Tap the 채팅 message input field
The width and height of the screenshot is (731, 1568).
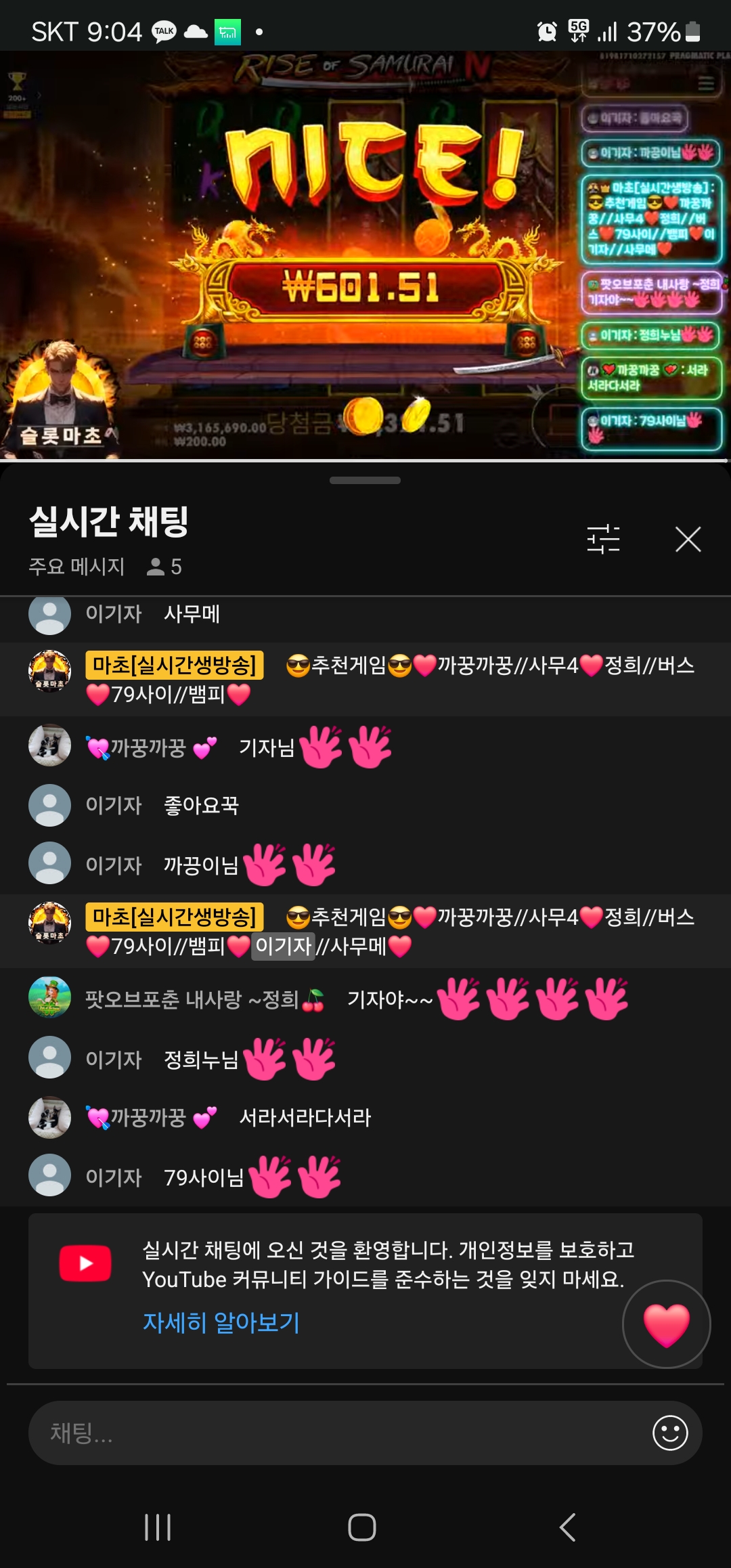[x=338, y=1433]
